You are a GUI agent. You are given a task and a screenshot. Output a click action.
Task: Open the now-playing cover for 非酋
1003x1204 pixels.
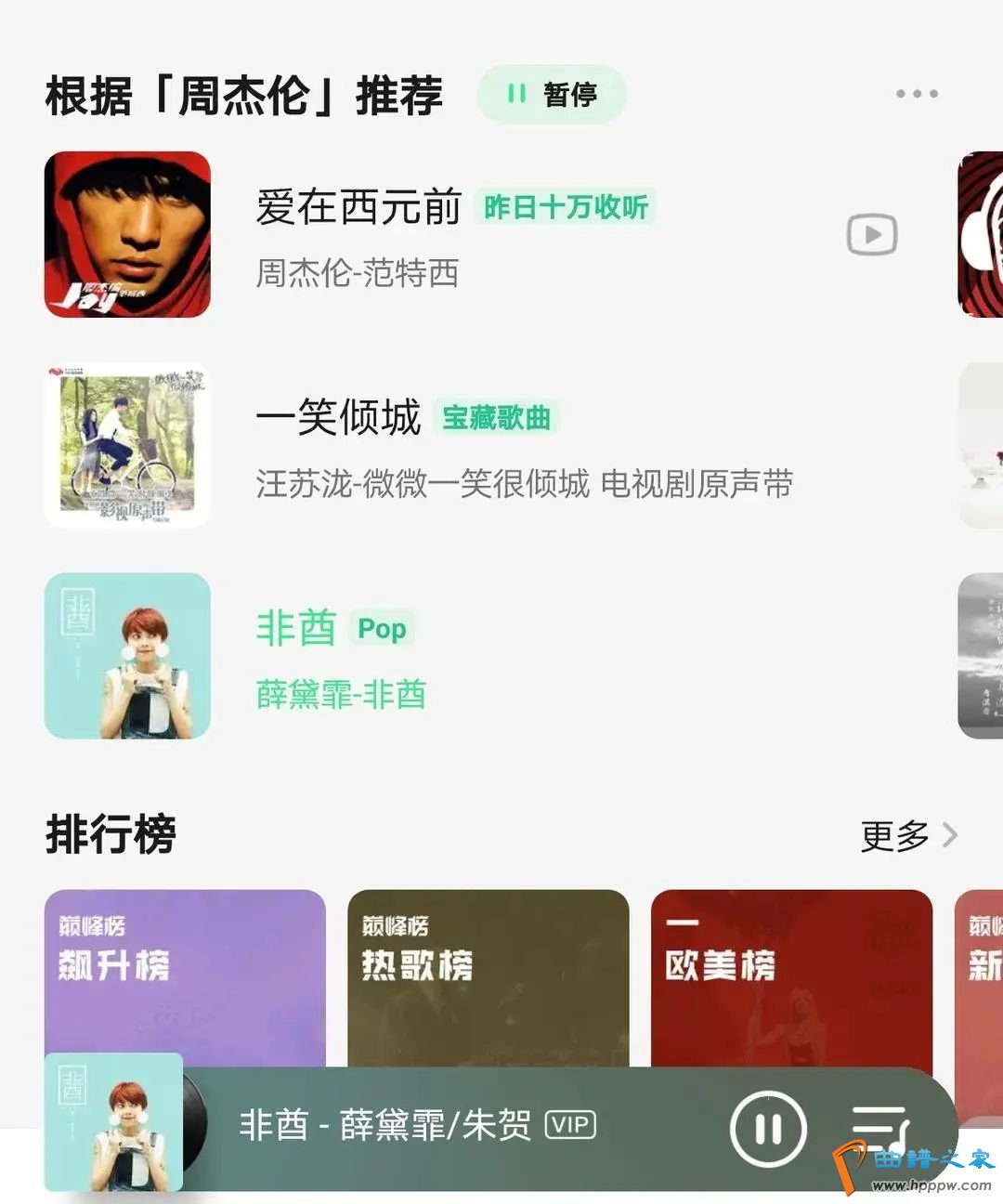pyautogui.click(x=113, y=1122)
